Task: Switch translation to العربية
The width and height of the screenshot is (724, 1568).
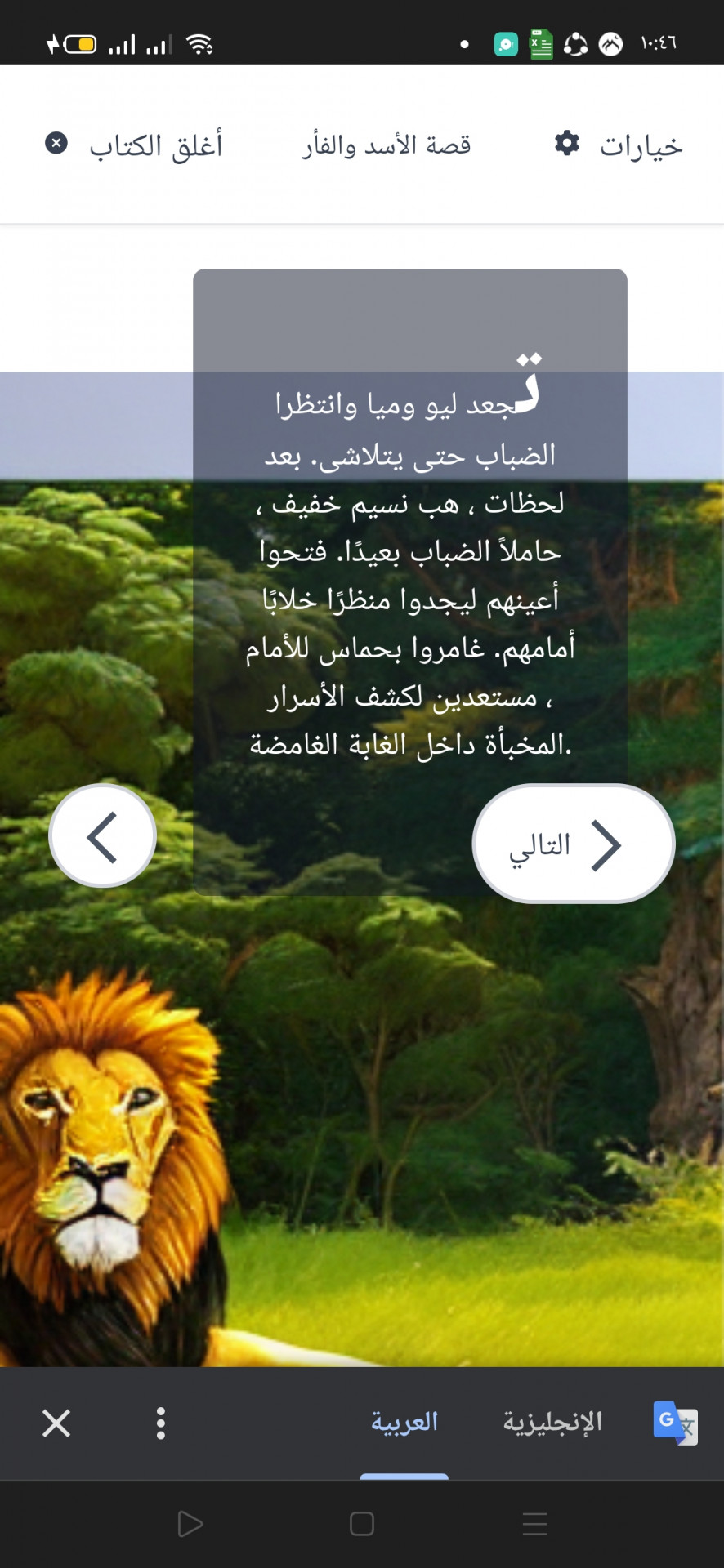Action: pyautogui.click(x=404, y=1423)
